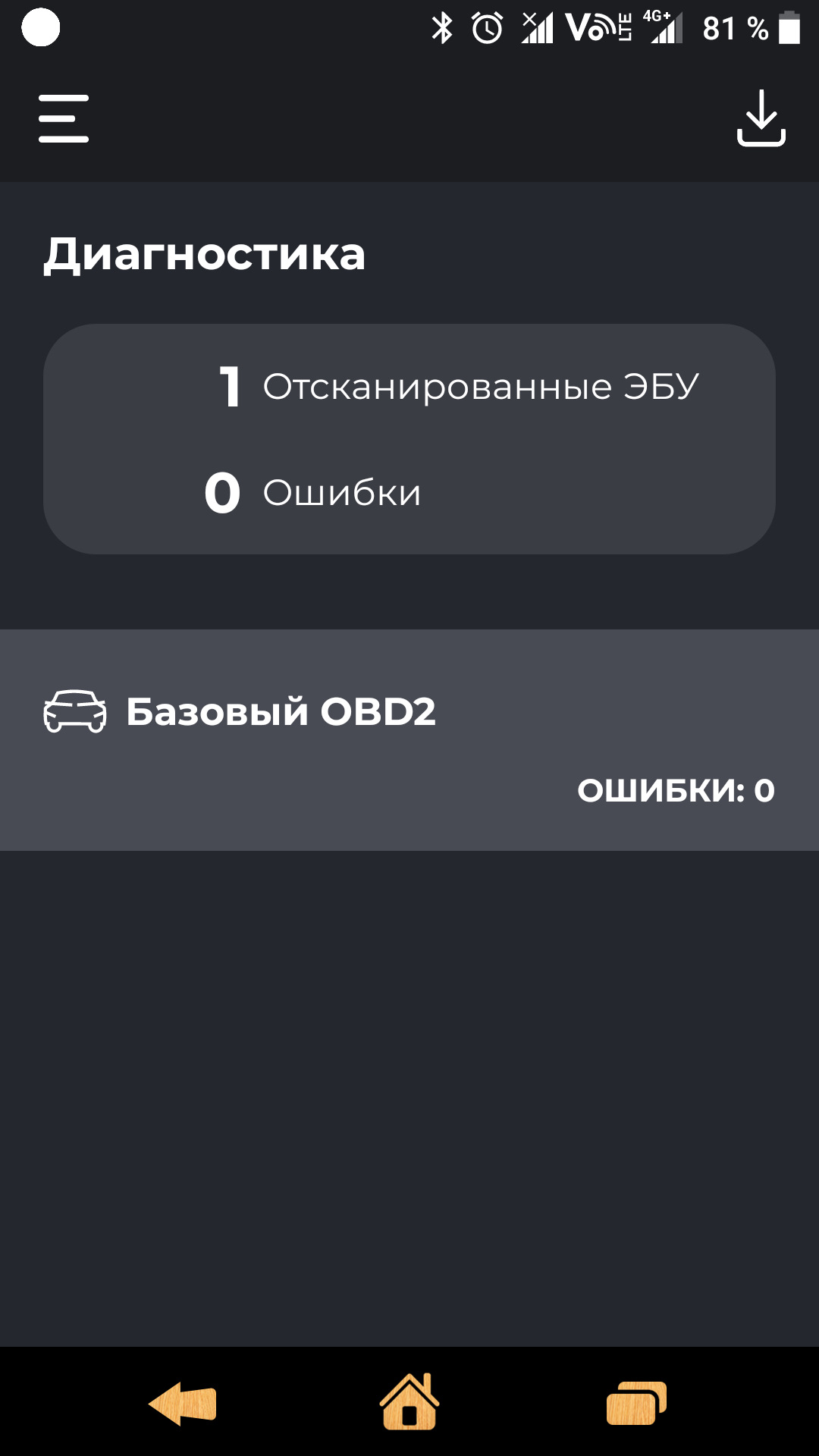Screen dimensions: 819x1456
Task: Show recent apps
Action: point(636,1403)
